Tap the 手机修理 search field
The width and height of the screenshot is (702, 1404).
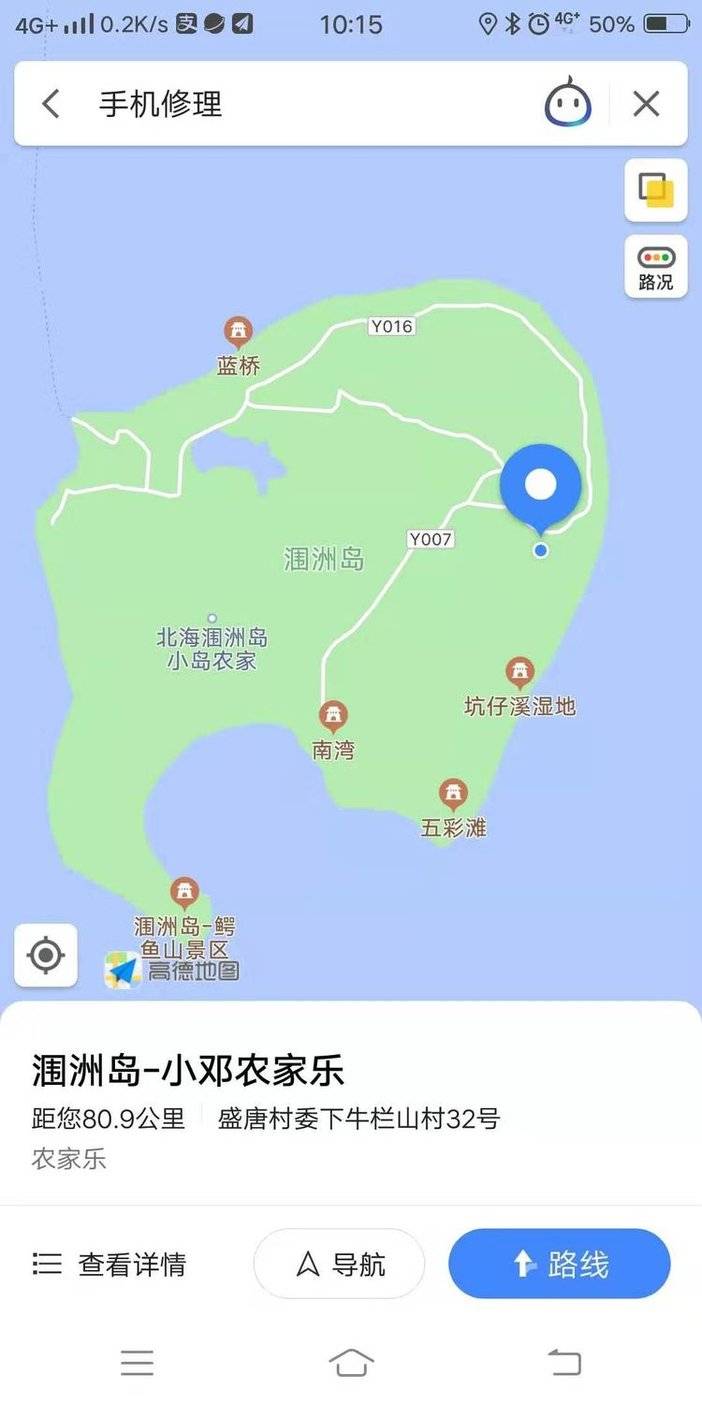click(x=300, y=104)
